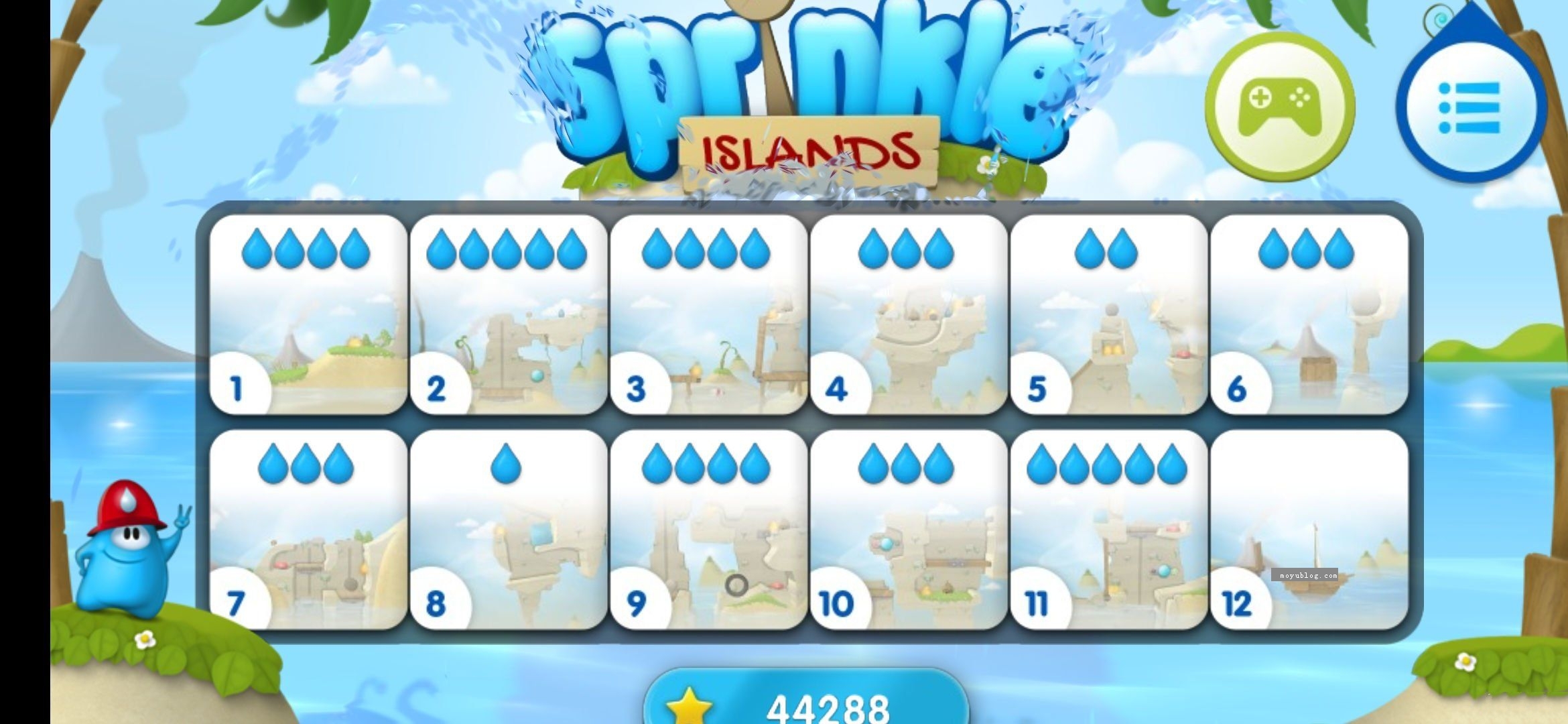Launch level 5
Image resolution: width=1568 pixels, height=724 pixels.
[1108, 314]
